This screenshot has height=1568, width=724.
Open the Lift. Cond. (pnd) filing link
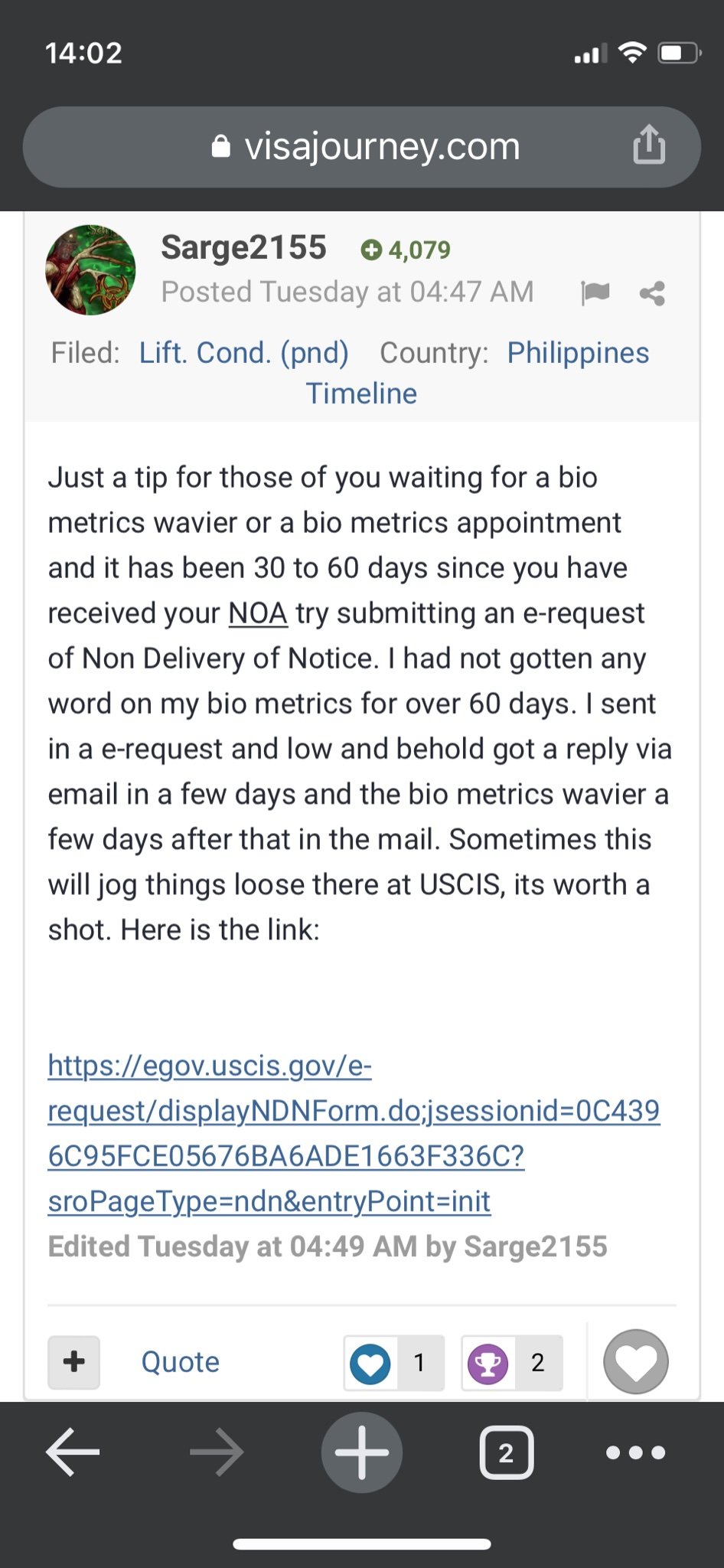(x=243, y=353)
